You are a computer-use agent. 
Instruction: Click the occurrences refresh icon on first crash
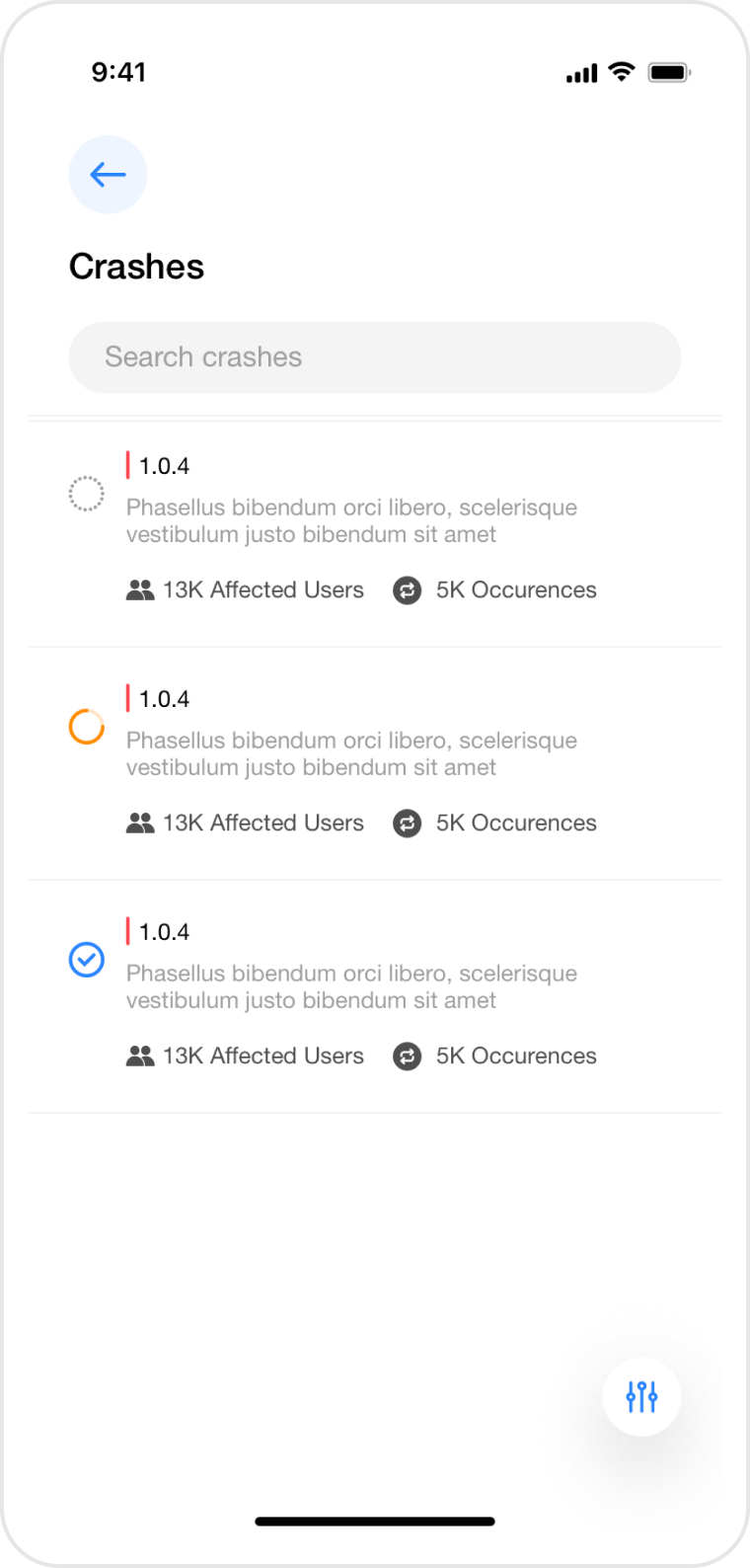(x=407, y=589)
